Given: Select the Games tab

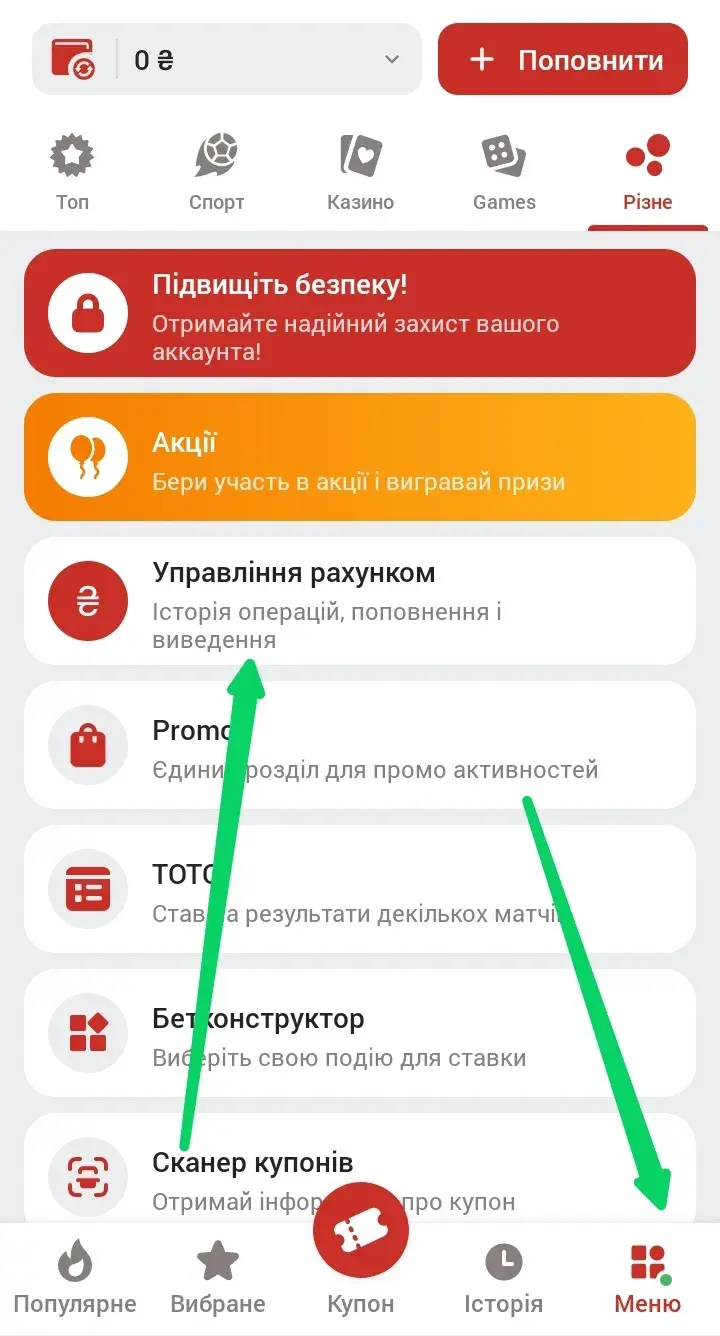Looking at the screenshot, I should pos(504,174).
